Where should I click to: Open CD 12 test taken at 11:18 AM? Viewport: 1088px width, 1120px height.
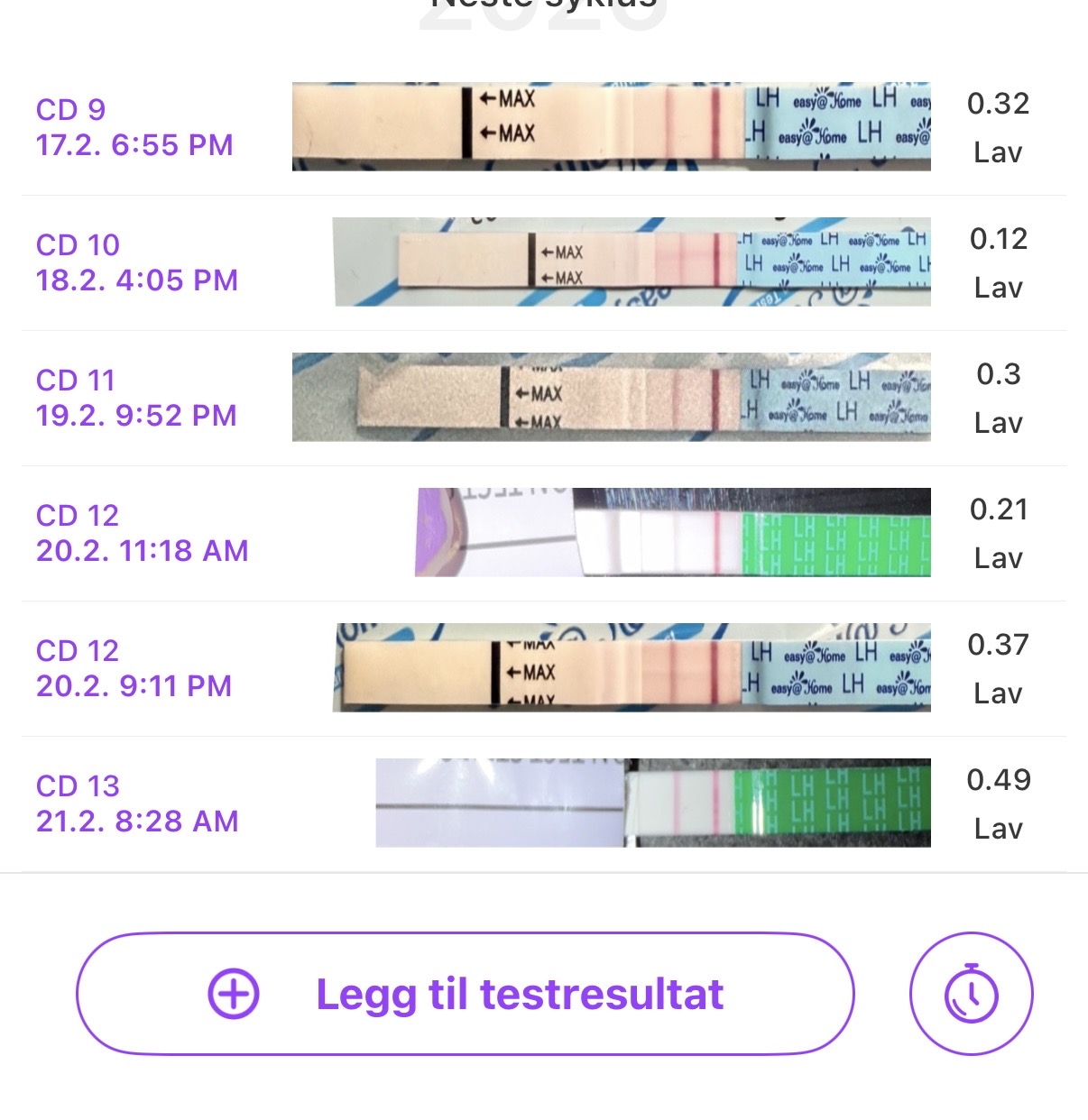point(541,533)
